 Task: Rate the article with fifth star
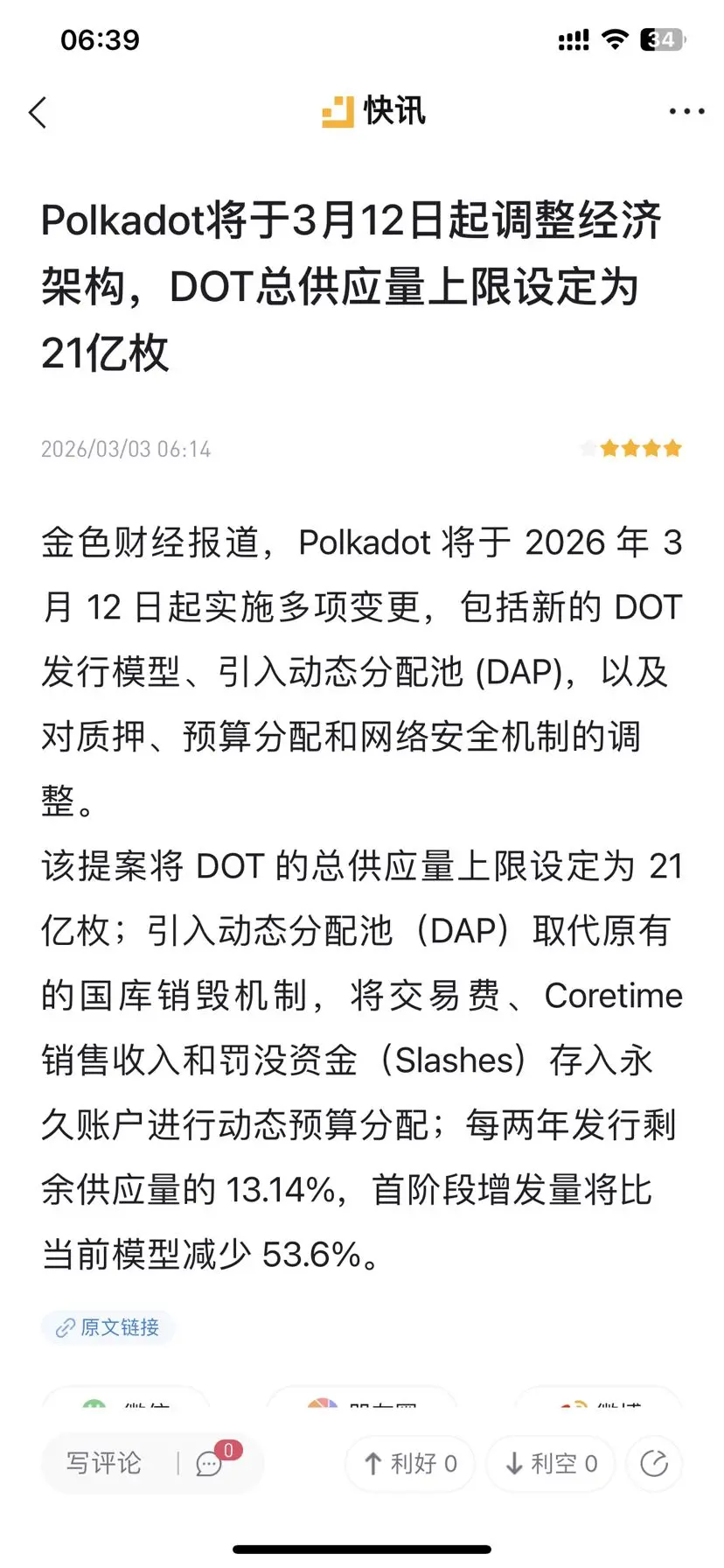(x=671, y=448)
